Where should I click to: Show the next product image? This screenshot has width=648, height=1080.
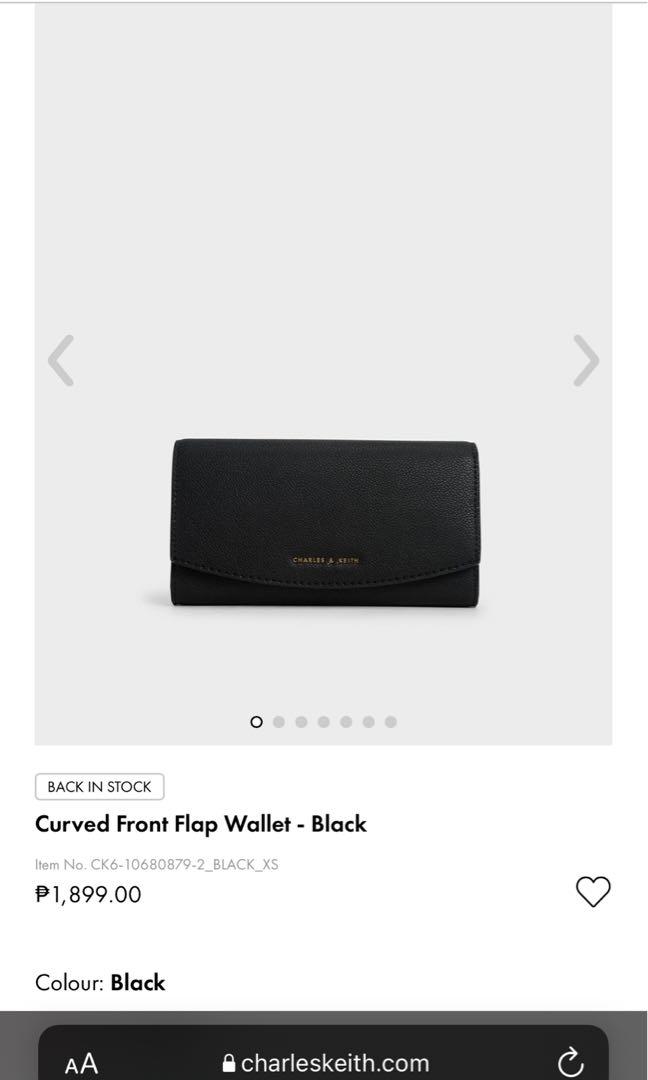coord(586,361)
